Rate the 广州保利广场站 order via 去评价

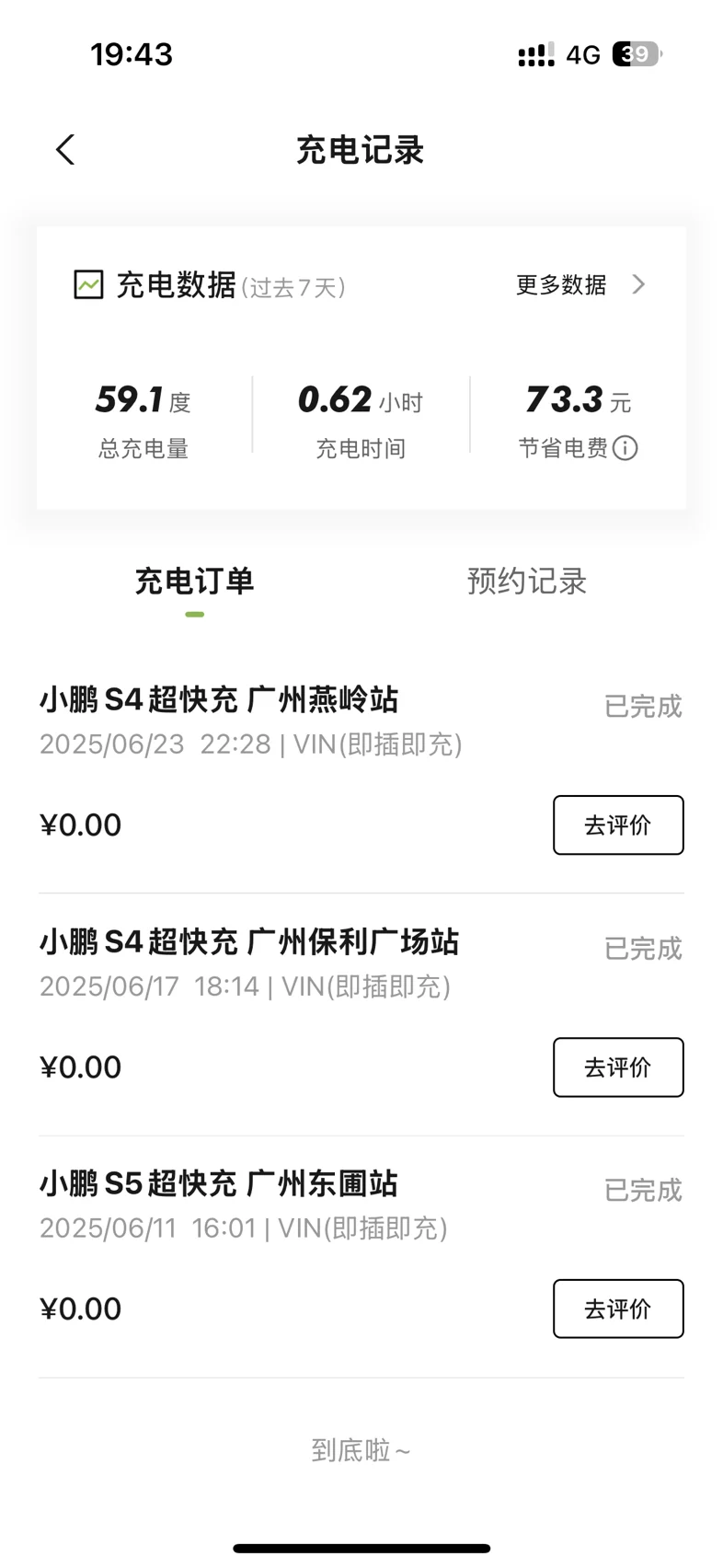(618, 1067)
